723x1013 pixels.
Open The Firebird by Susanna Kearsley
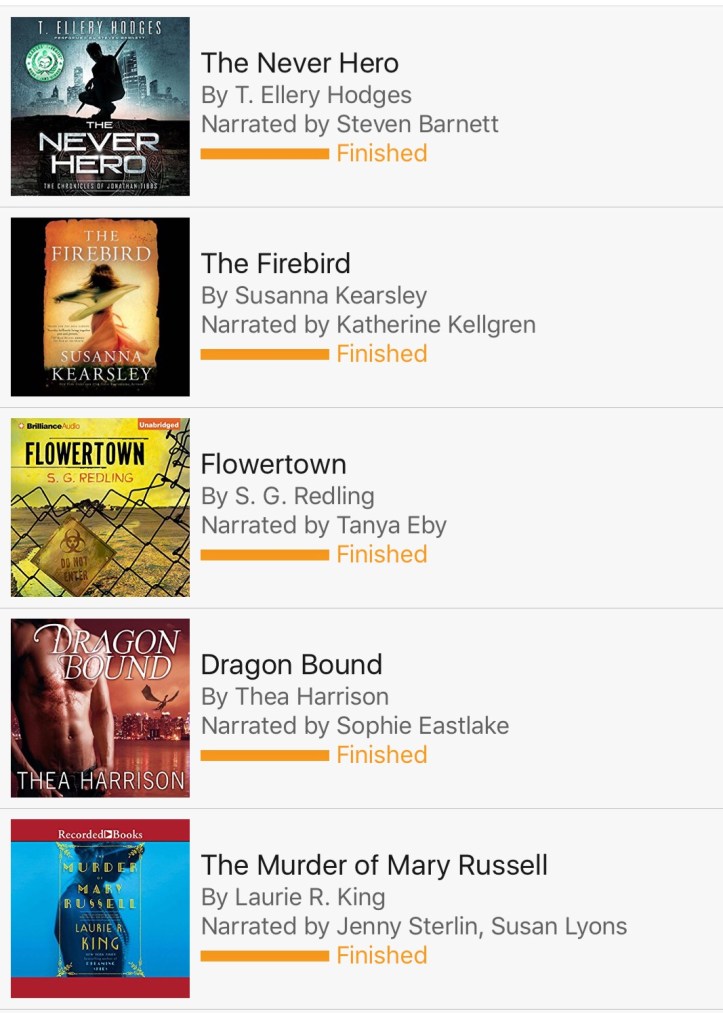click(276, 264)
